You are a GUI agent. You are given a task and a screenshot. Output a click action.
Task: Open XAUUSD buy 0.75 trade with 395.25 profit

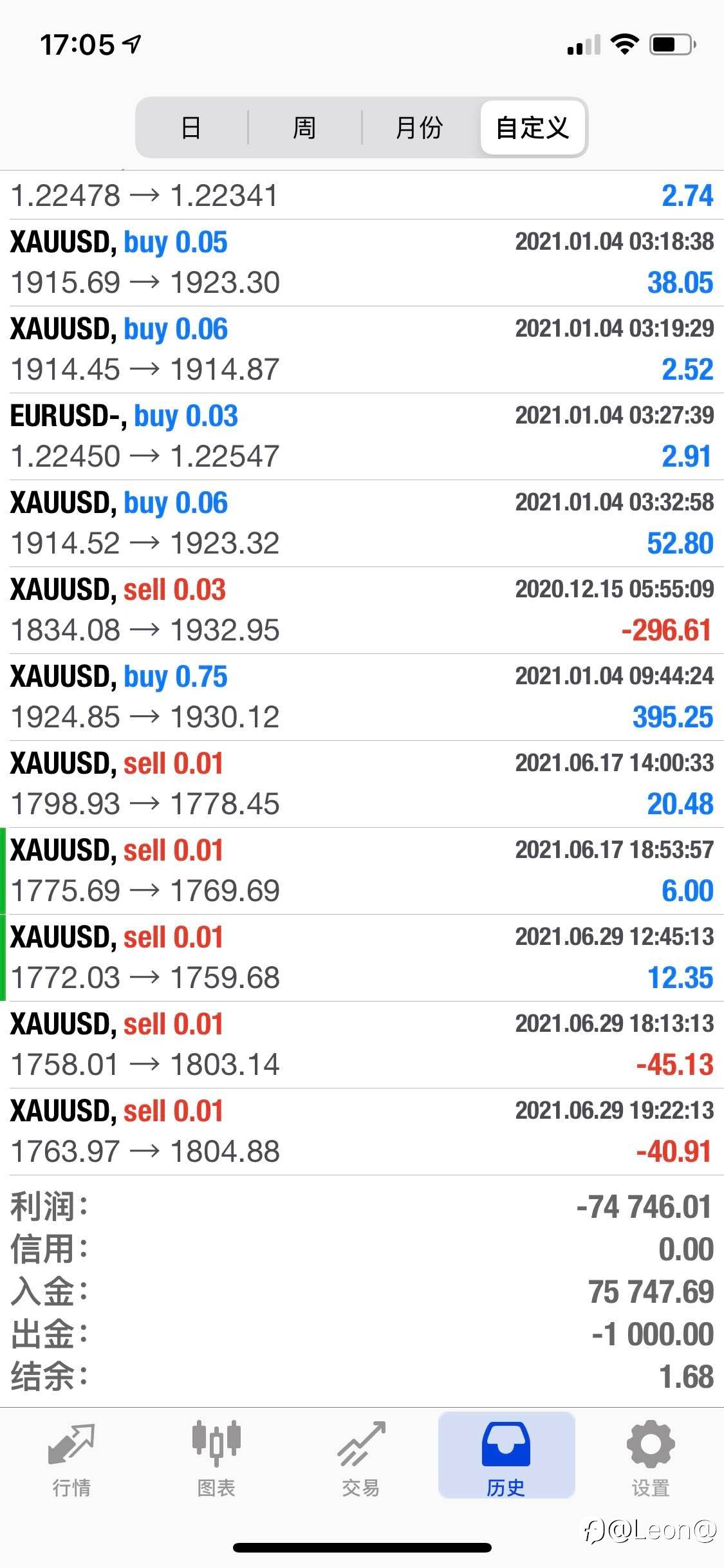(362, 697)
